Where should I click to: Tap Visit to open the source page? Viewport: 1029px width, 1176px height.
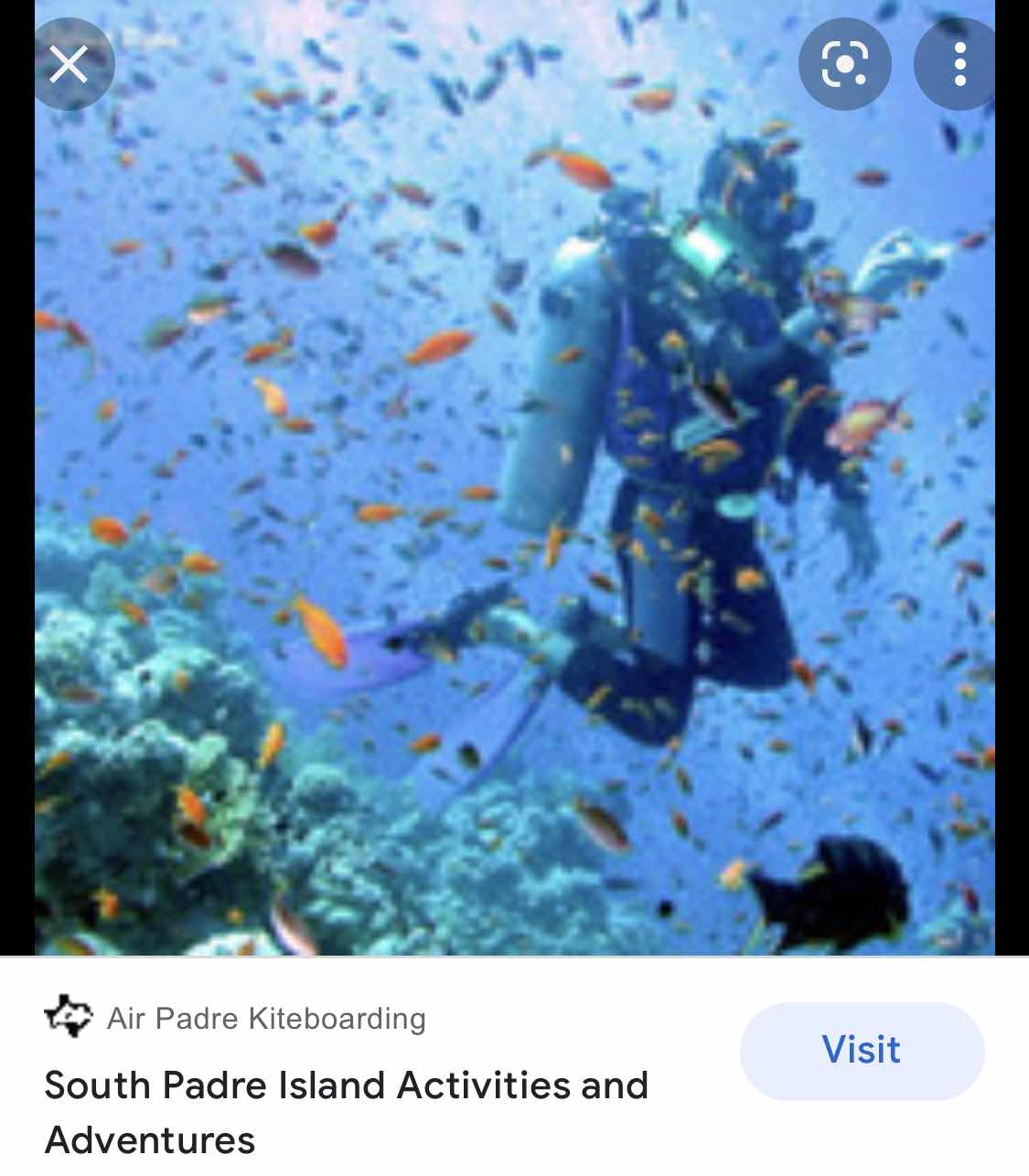coord(861,1050)
